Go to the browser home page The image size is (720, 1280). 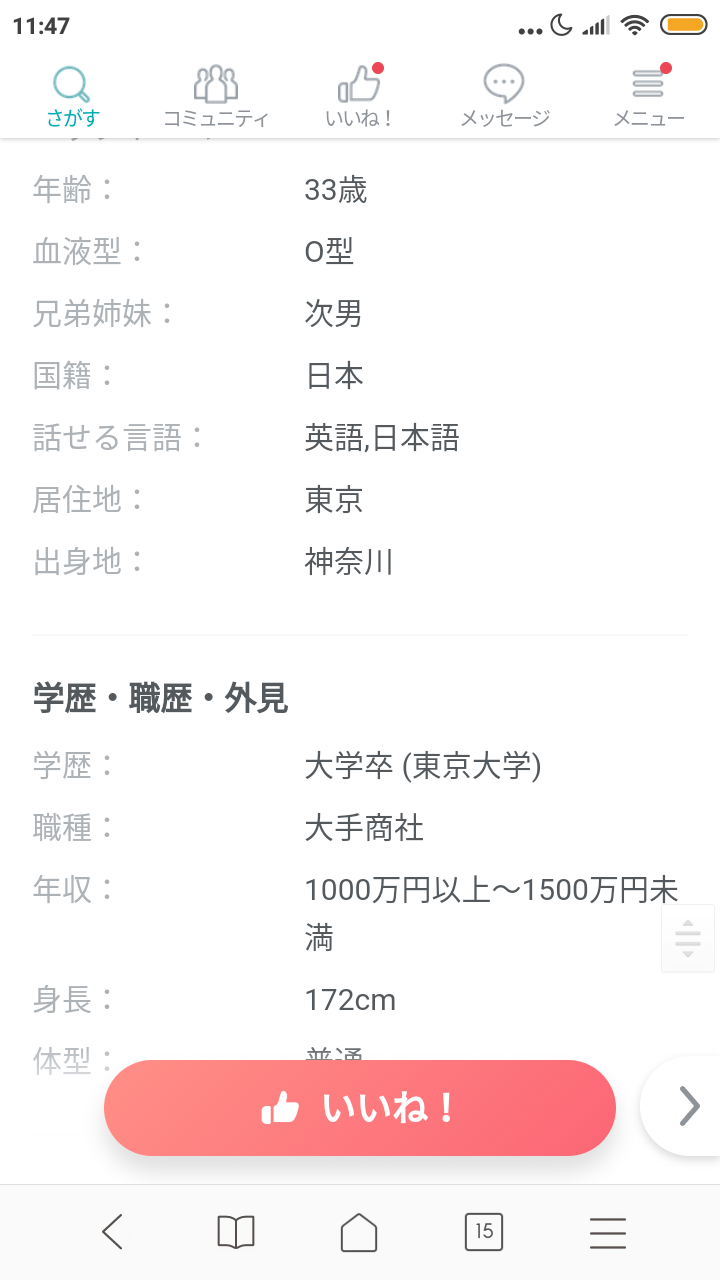(x=360, y=1231)
